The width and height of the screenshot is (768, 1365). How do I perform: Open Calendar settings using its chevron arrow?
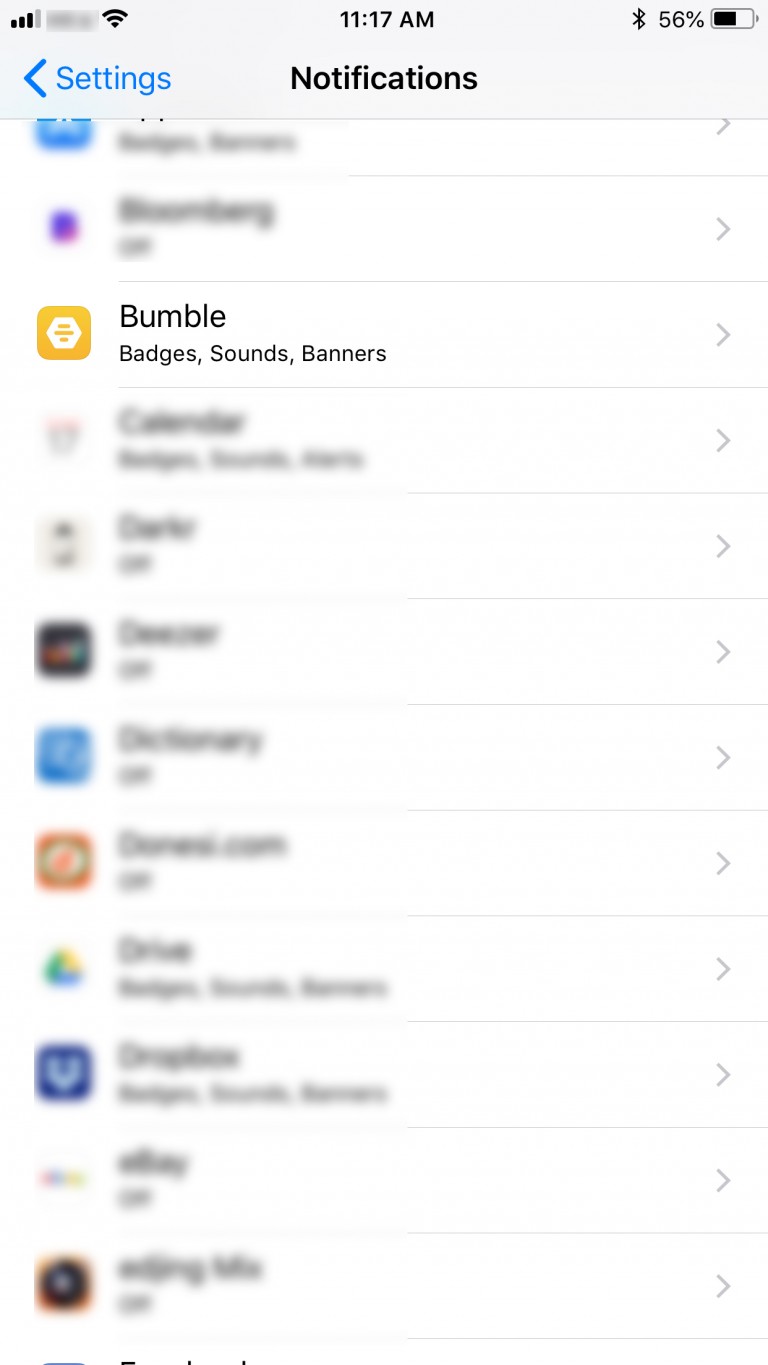click(722, 440)
